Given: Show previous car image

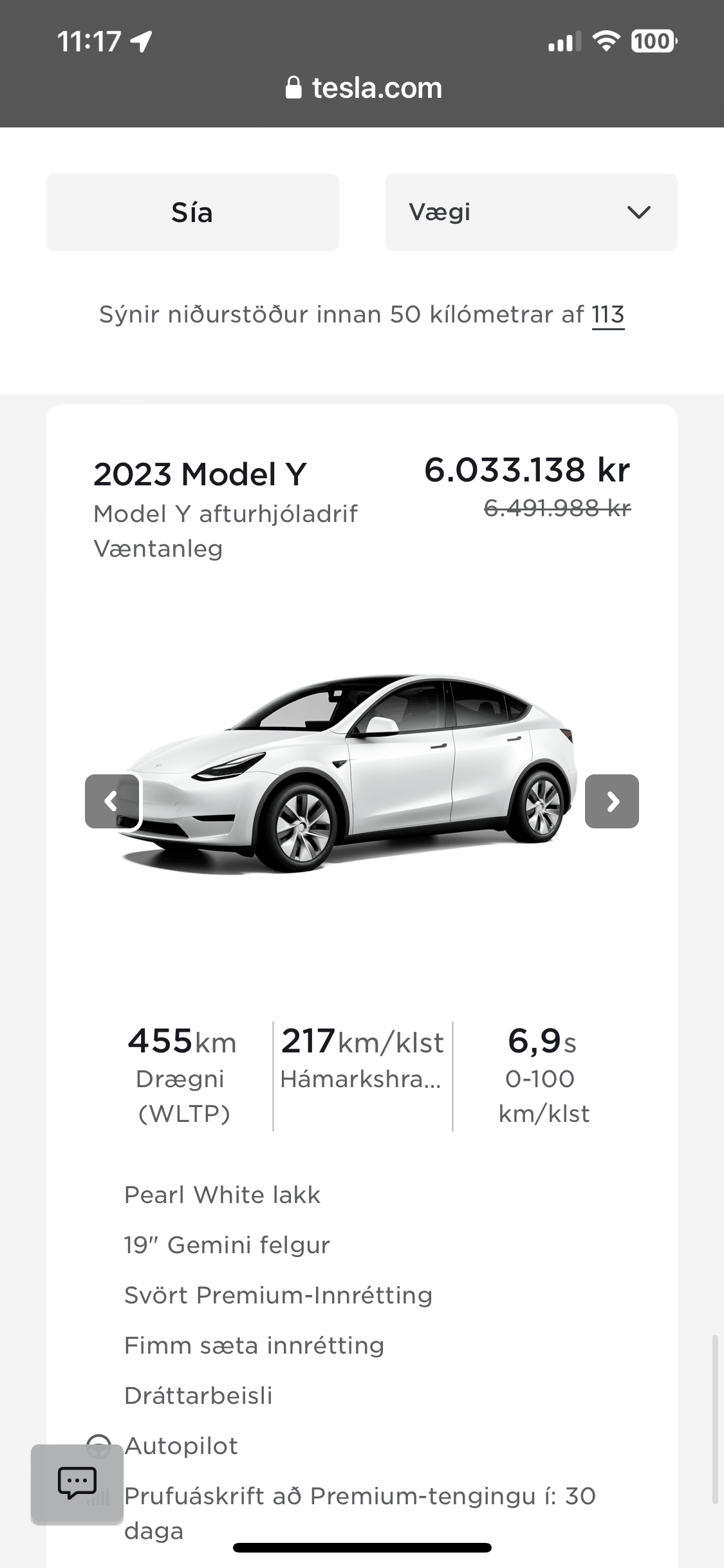Looking at the screenshot, I should click(112, 801).
